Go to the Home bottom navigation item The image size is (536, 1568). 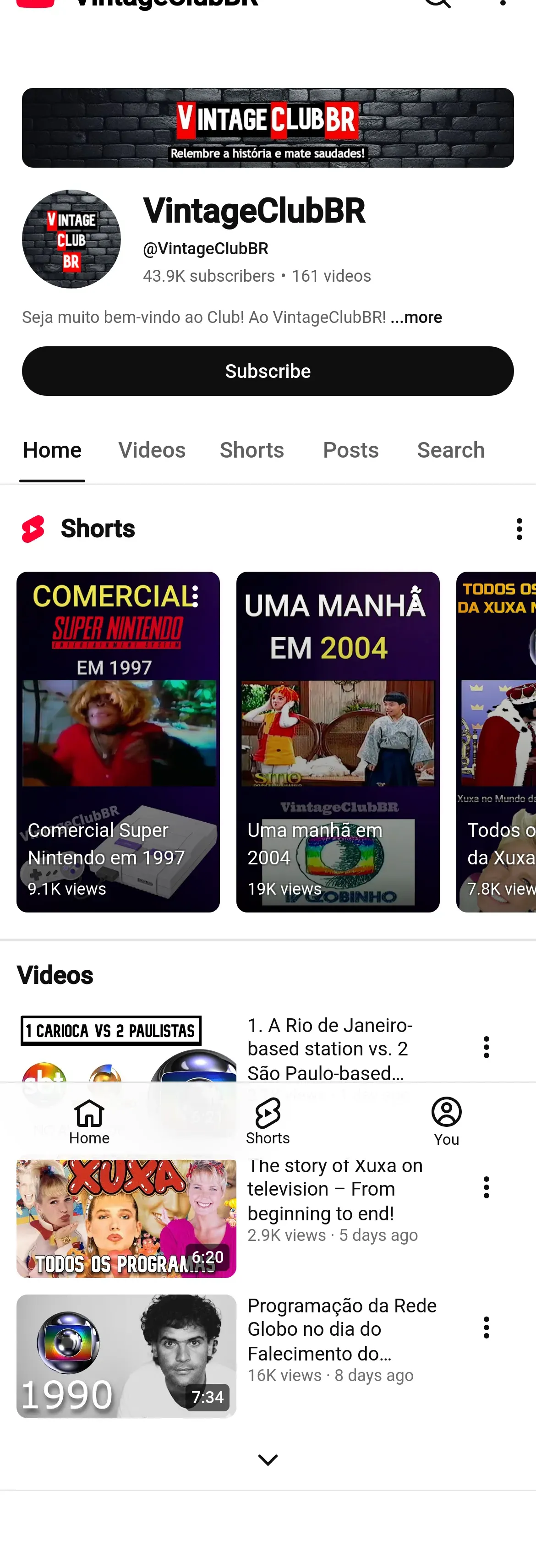89,1121
